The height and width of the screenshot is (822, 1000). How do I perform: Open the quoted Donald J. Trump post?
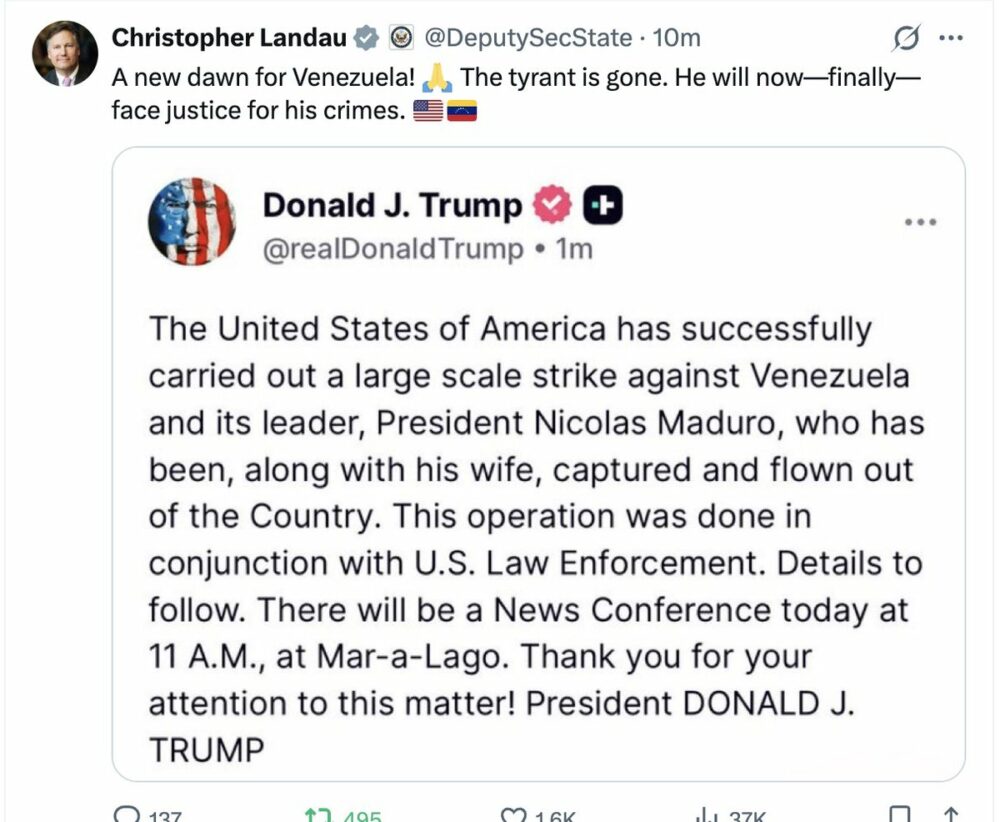[x=538, y=500]
